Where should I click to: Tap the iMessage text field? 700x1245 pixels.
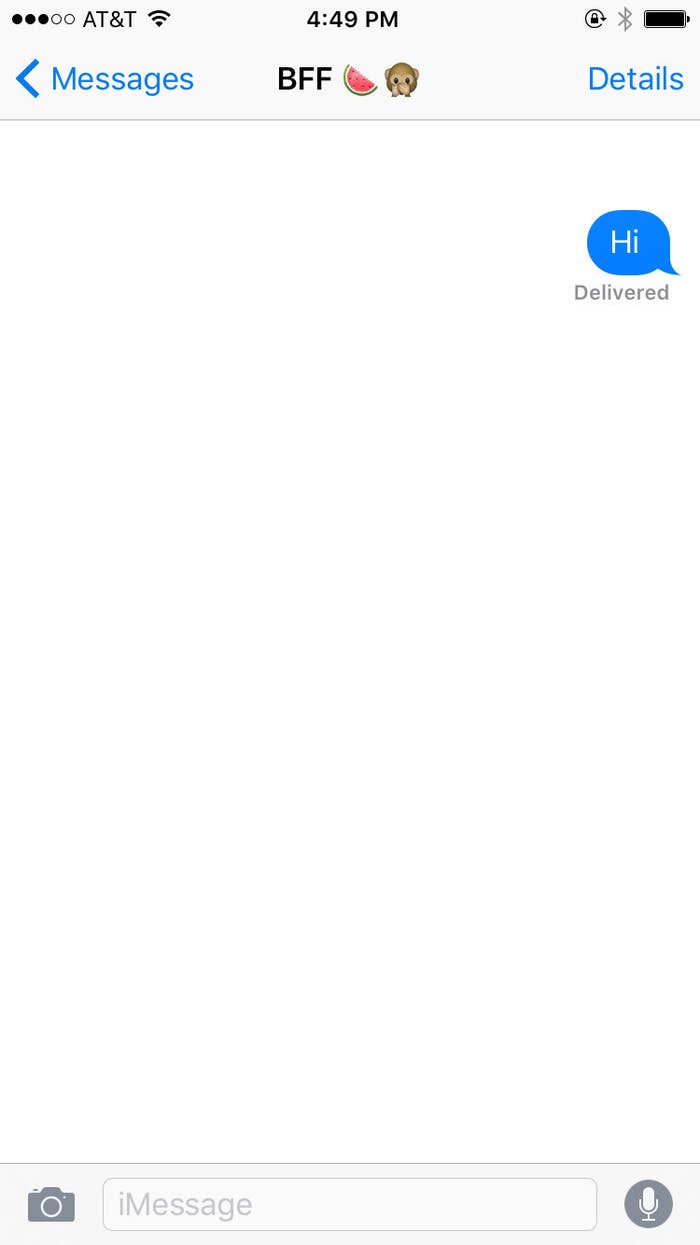pyautogui.click(x=349, y=1204)
